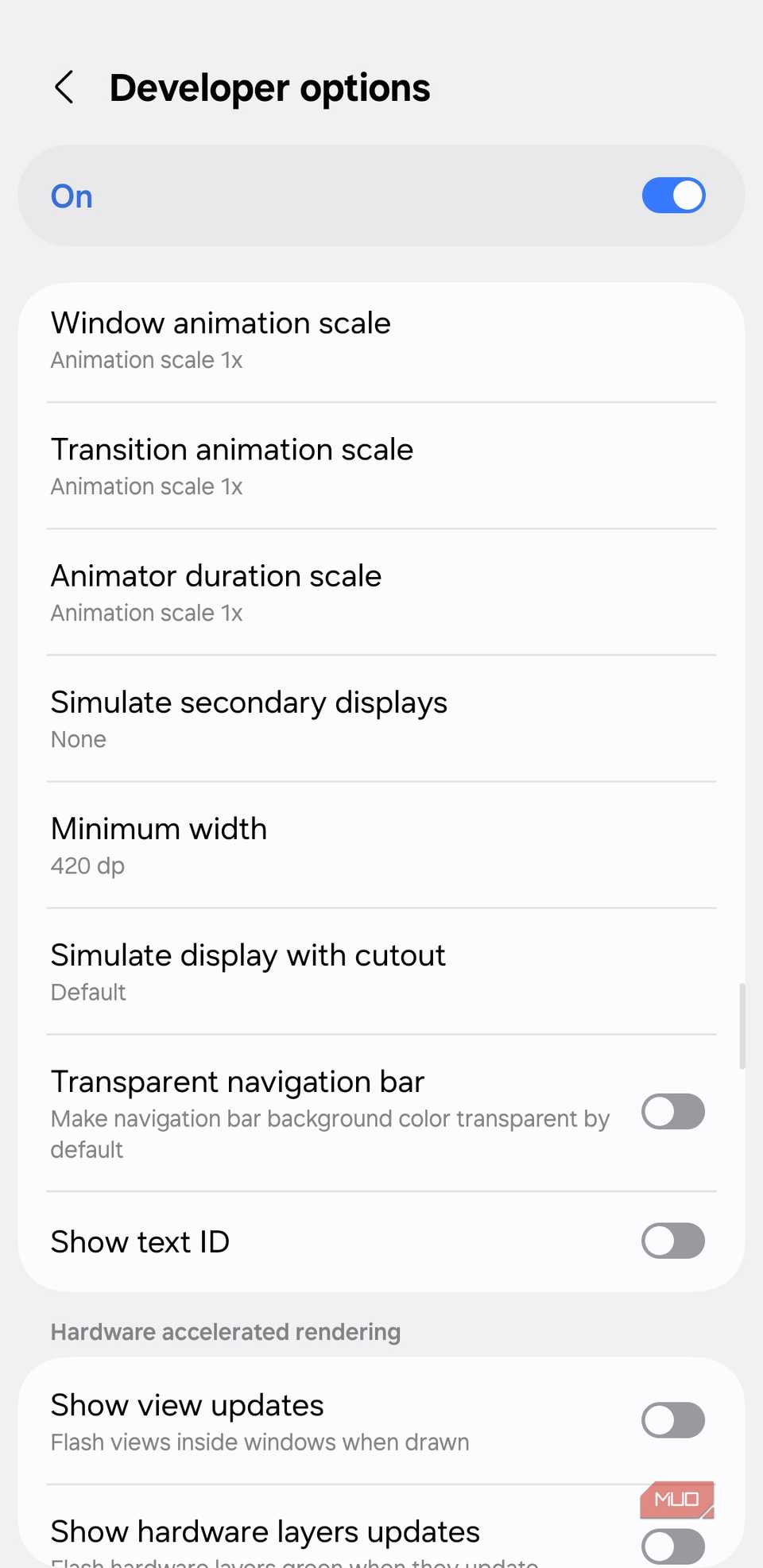This screenshot has height=1568, width=763.
Task: Toggle Show hardware layers updates
Action: (x=672, y=1546)
